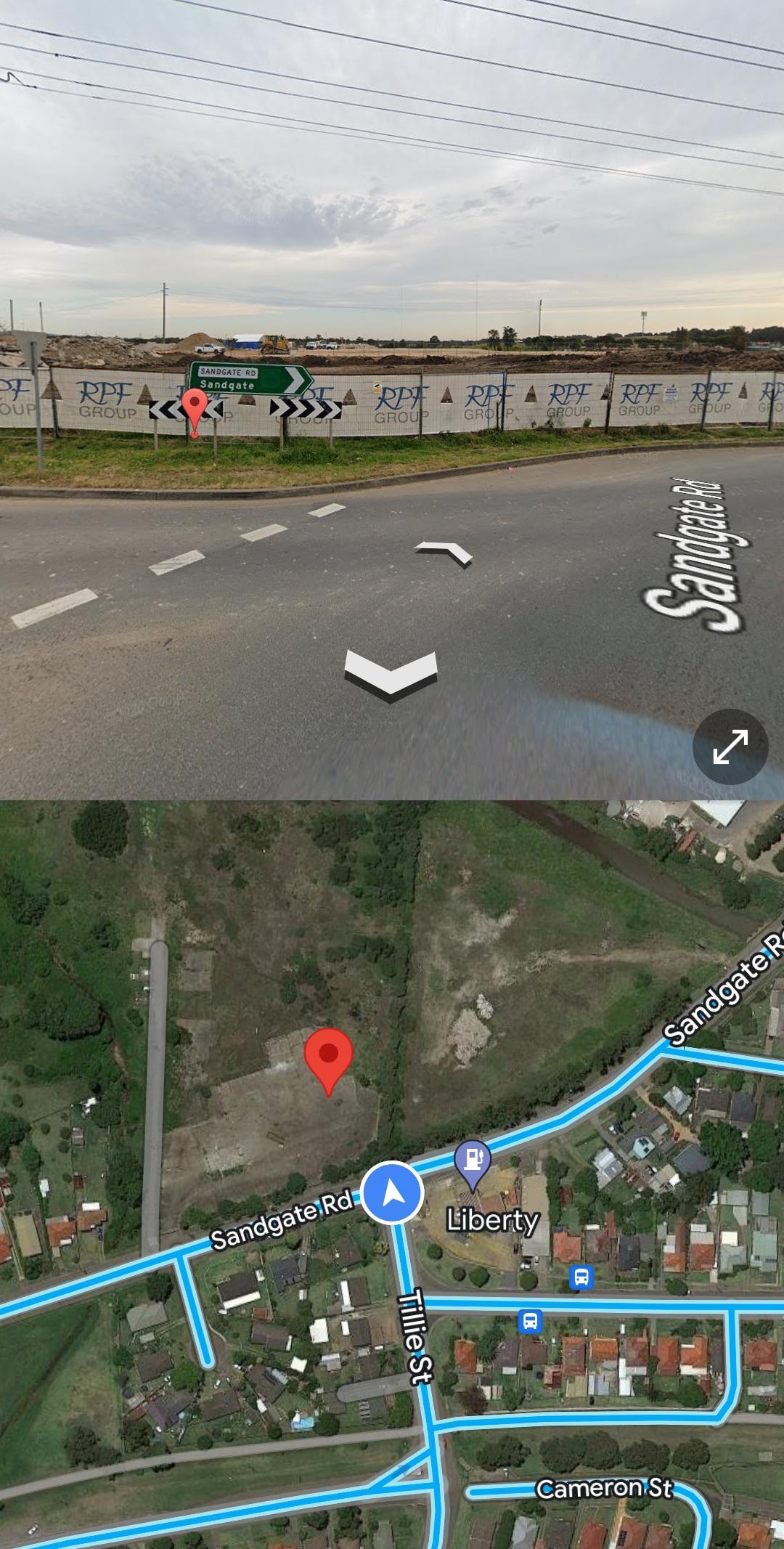This screenshot has height=1549, width=784.
Task: Move forward along the upper Street View arrow
Action: 444,553
